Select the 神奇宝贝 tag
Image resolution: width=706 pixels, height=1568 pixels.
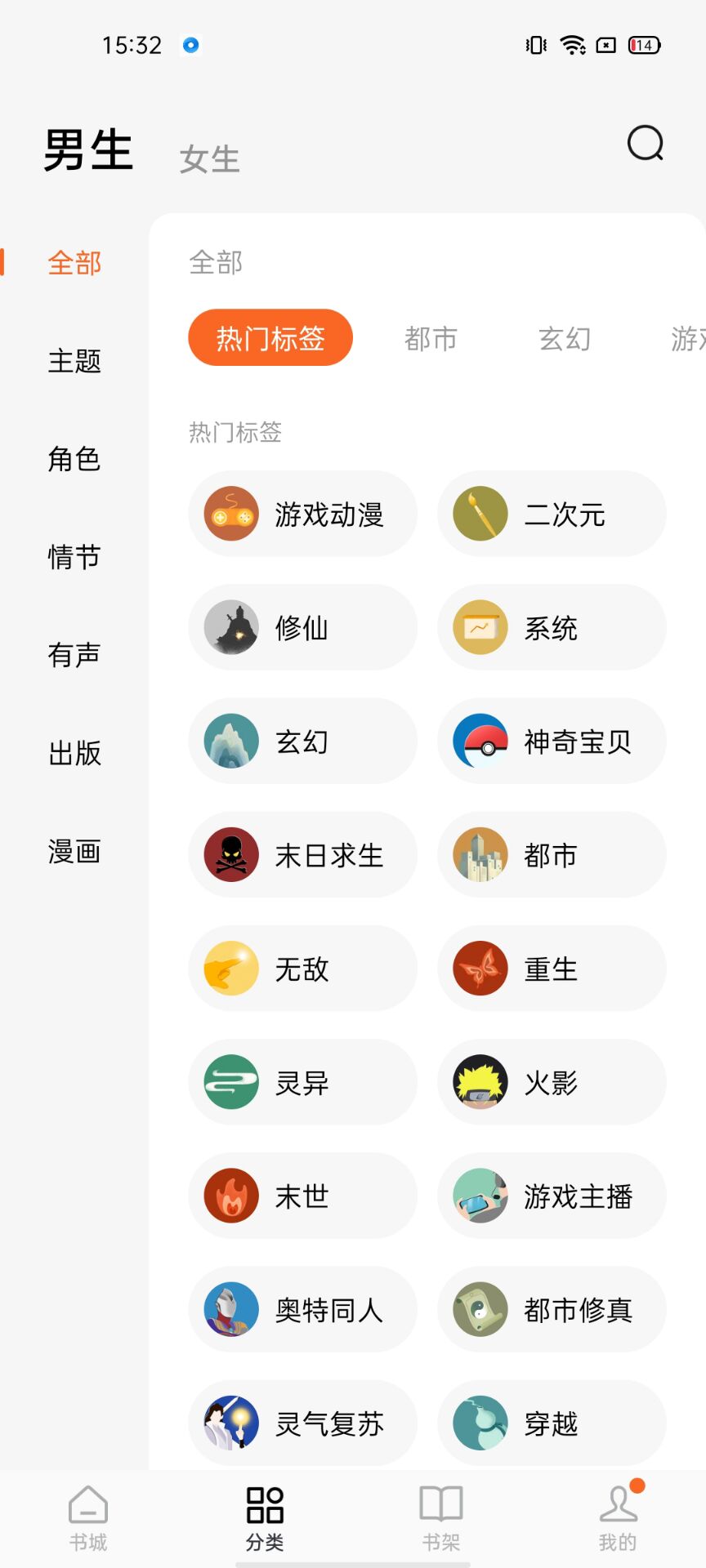(552, 742)
